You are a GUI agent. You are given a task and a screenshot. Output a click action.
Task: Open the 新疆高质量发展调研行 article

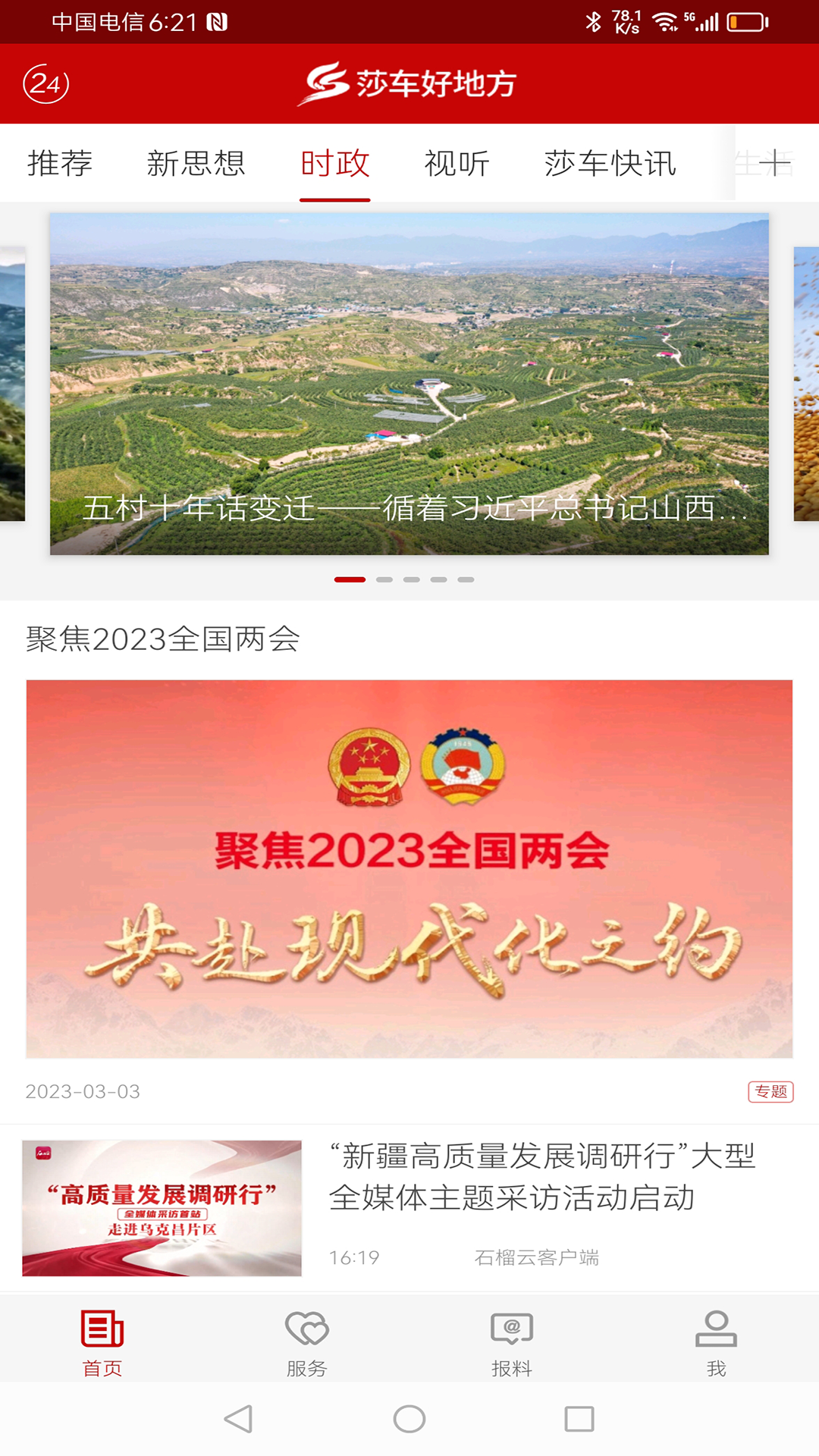point(541,1177)
